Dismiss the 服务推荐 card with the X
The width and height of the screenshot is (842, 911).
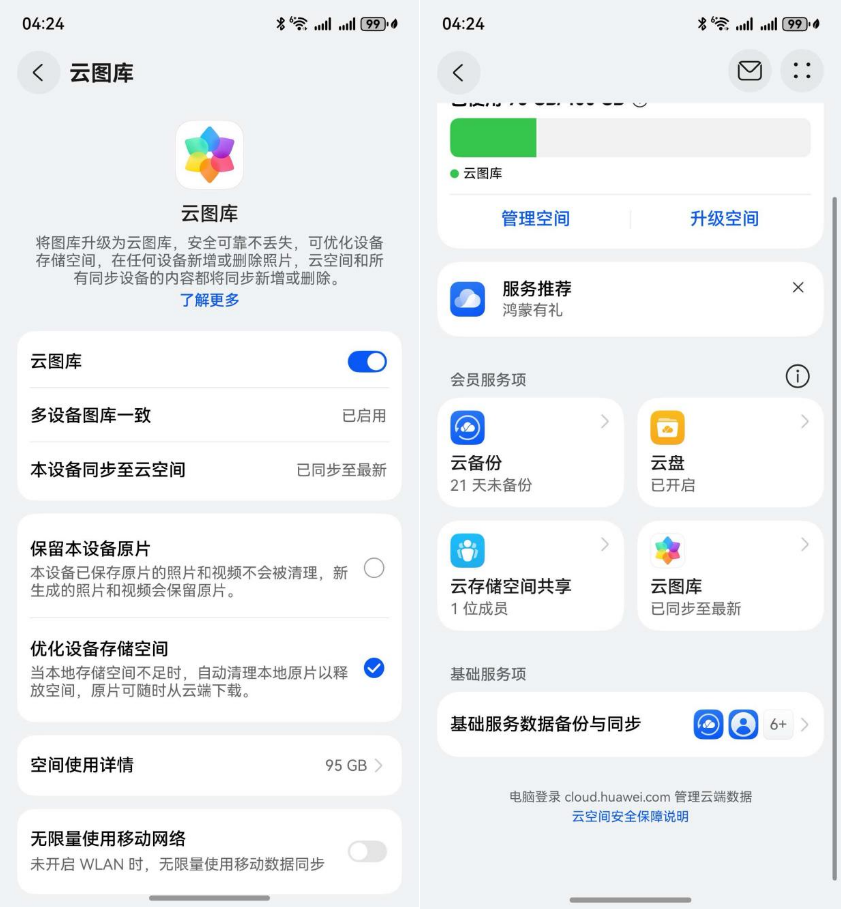pos(798,288)
